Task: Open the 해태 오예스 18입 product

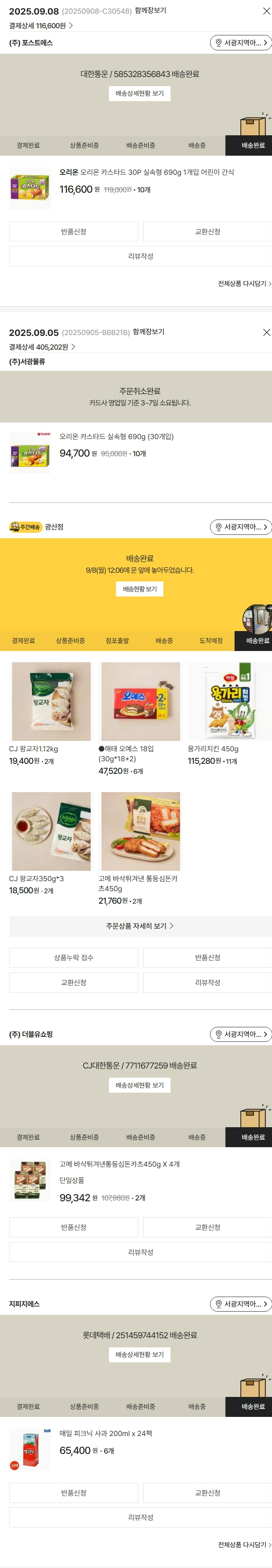Action: 141,702
